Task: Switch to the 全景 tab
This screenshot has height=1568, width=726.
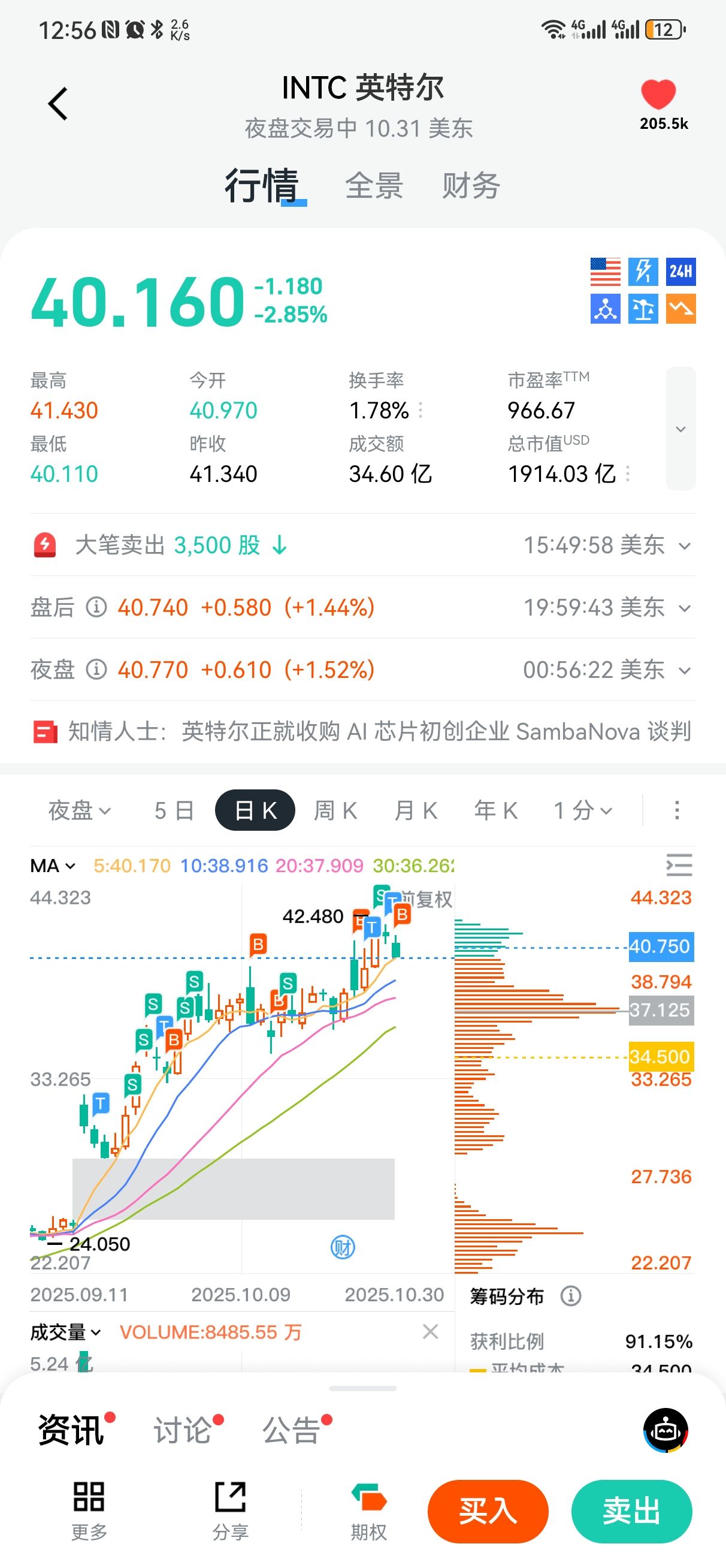Action: click(374, 186)
